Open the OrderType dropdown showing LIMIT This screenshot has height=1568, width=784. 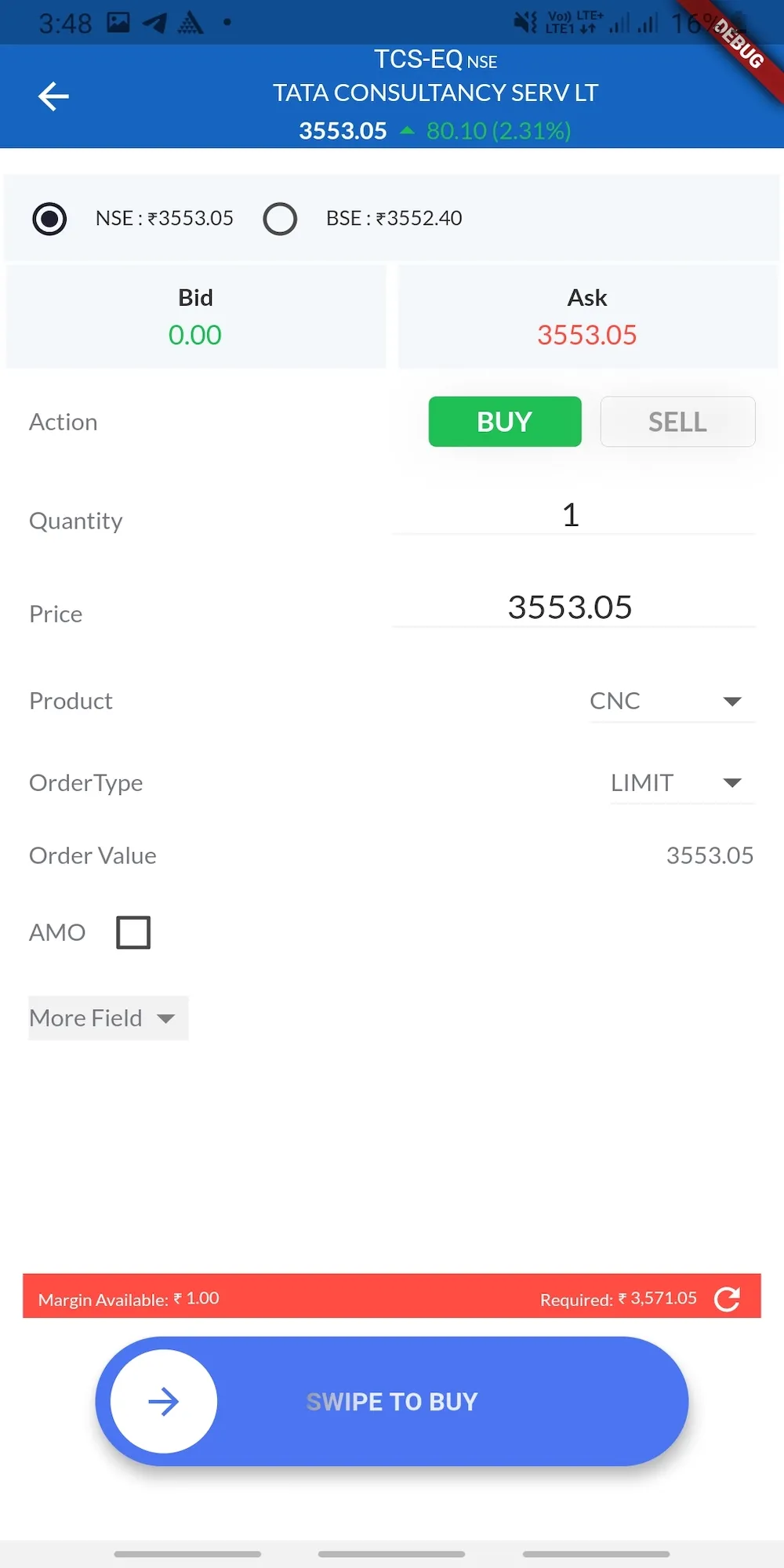(681, 782)
